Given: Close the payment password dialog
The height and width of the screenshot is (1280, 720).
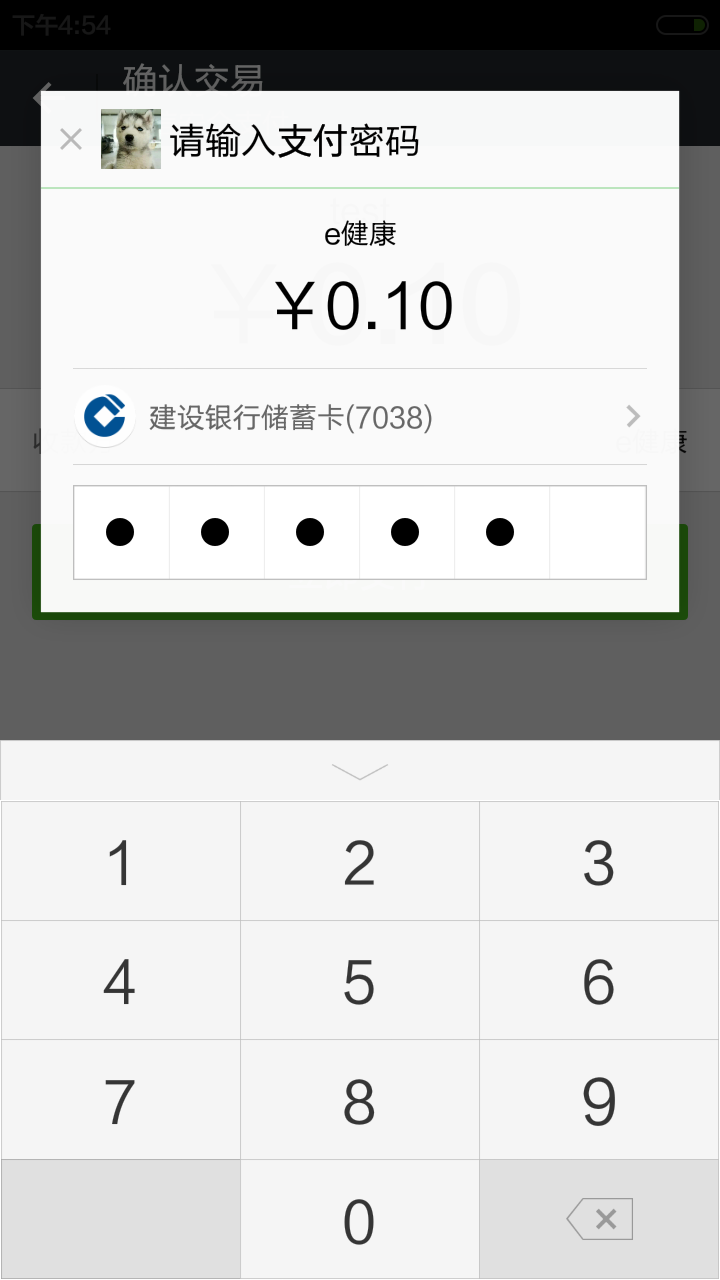Looking at the screenshot, I should pyautogui.click(x=70, y=140).
